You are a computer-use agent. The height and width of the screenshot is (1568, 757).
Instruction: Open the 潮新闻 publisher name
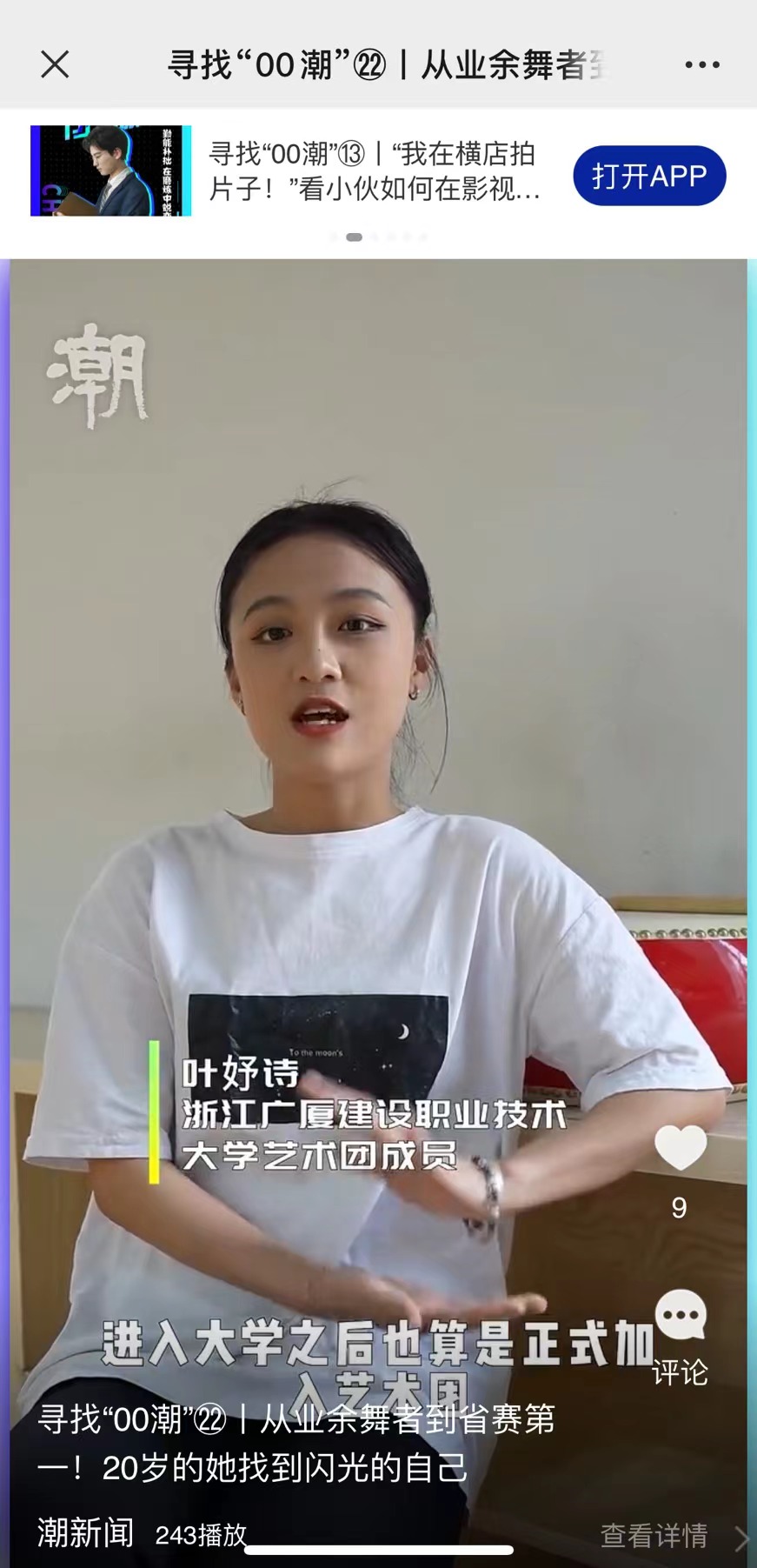point(85,1532)
